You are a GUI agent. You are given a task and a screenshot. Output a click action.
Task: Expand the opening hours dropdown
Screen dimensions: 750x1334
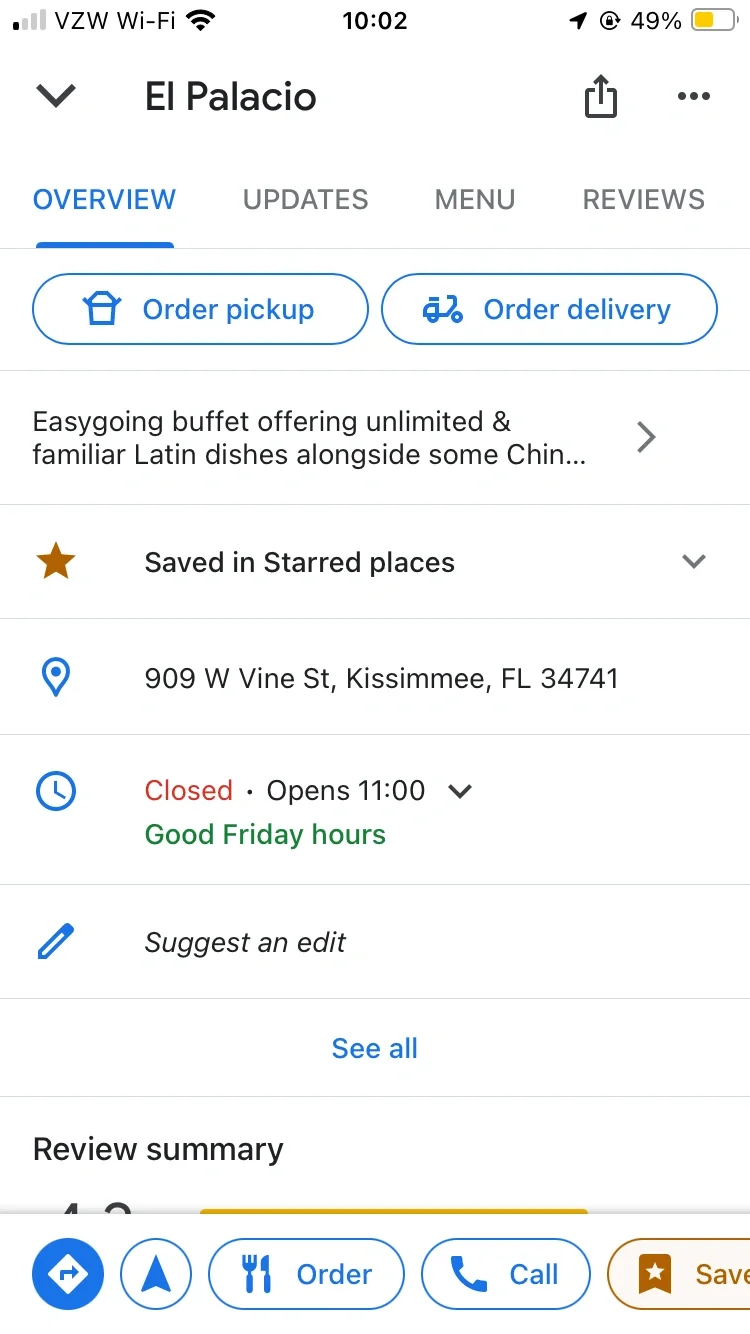[460, 791]
